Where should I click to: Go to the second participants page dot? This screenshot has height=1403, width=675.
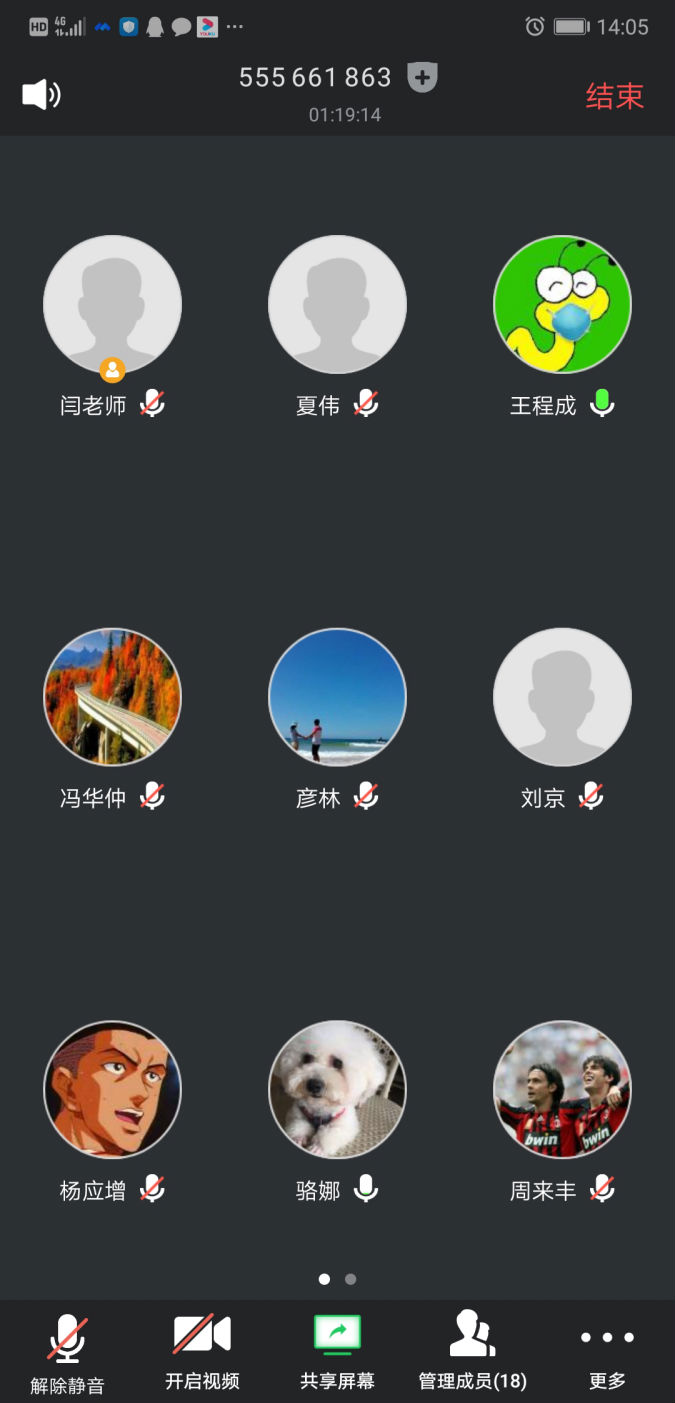[x=350, y=1279]
